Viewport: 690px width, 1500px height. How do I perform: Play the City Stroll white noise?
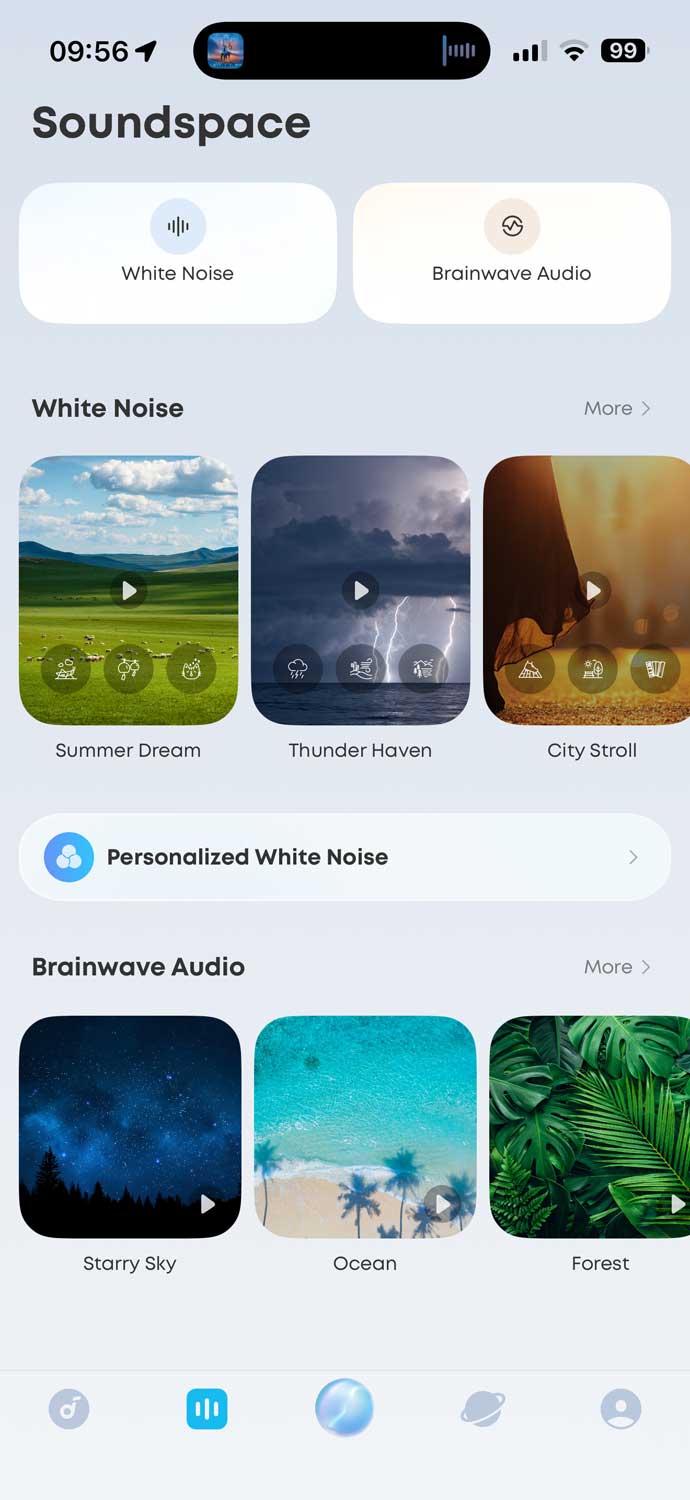593,591
